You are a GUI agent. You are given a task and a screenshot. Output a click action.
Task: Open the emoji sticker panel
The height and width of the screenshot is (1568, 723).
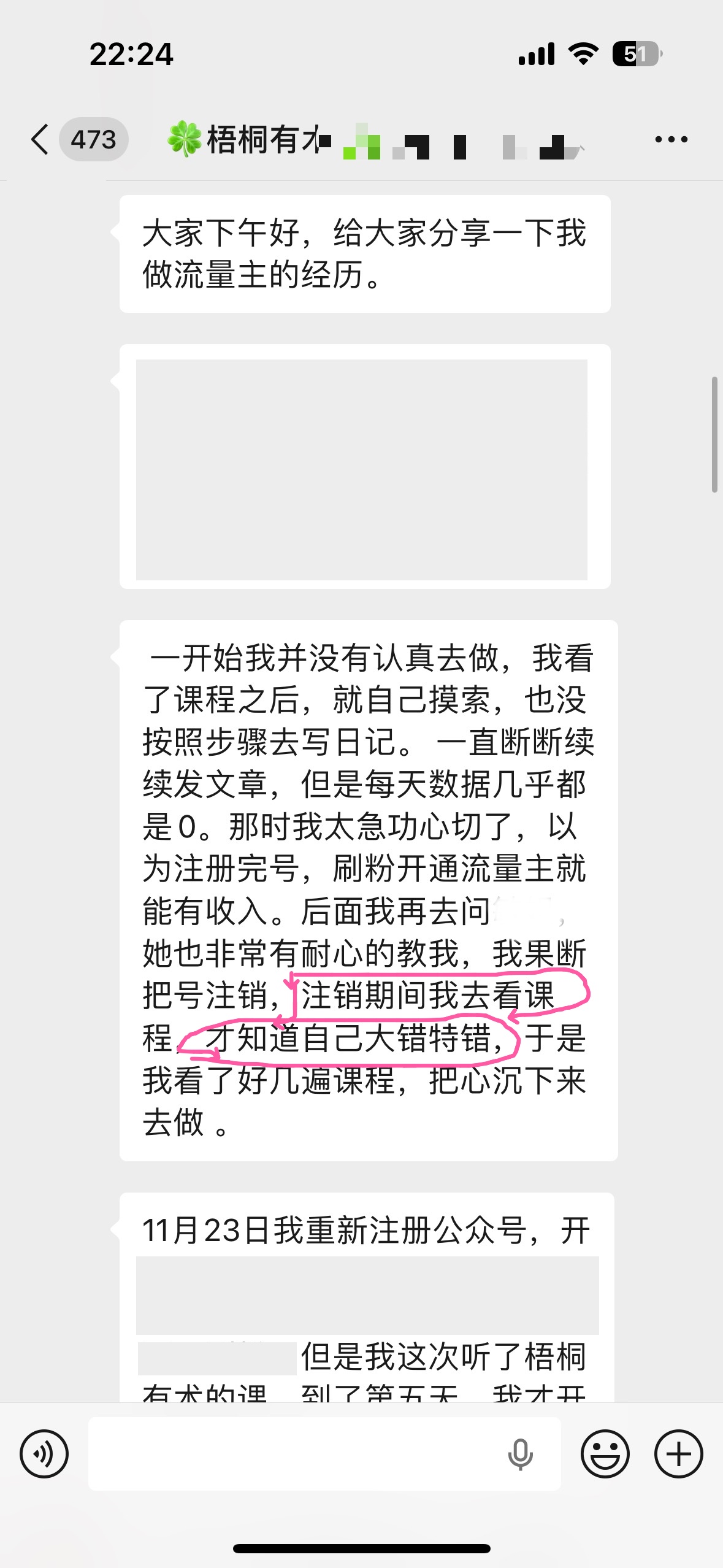coord(605,1454)
